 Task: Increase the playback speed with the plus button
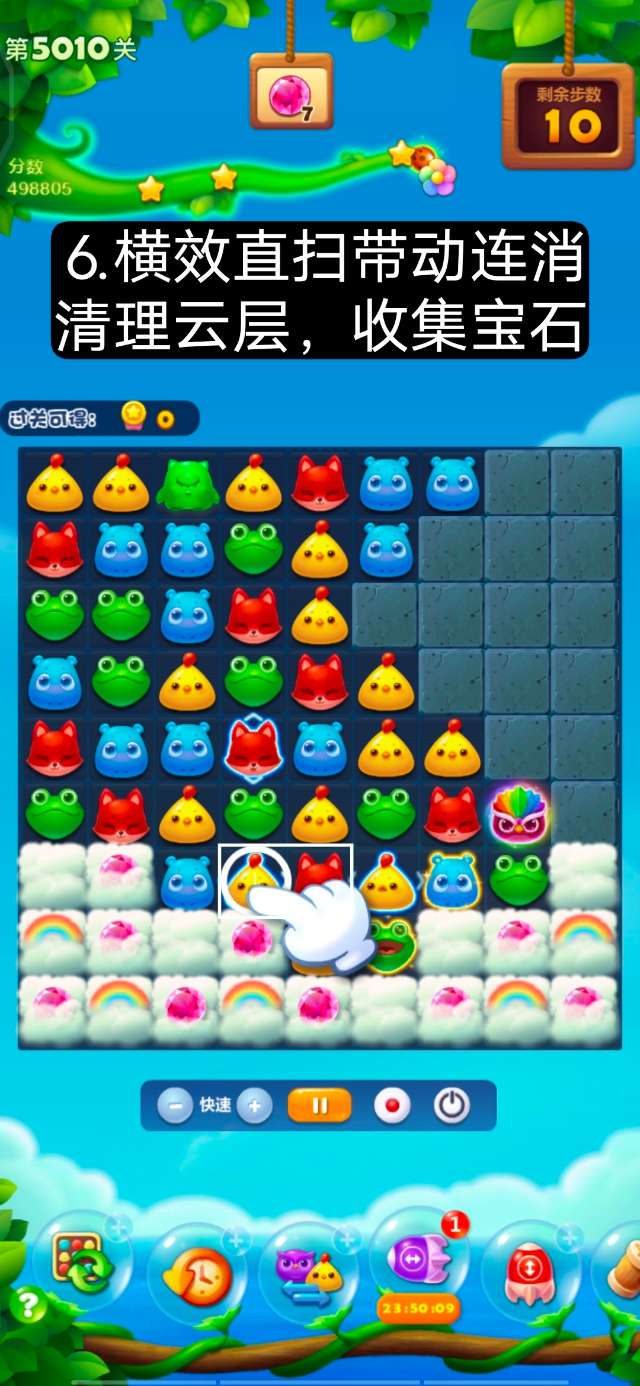click(254, 1106)
